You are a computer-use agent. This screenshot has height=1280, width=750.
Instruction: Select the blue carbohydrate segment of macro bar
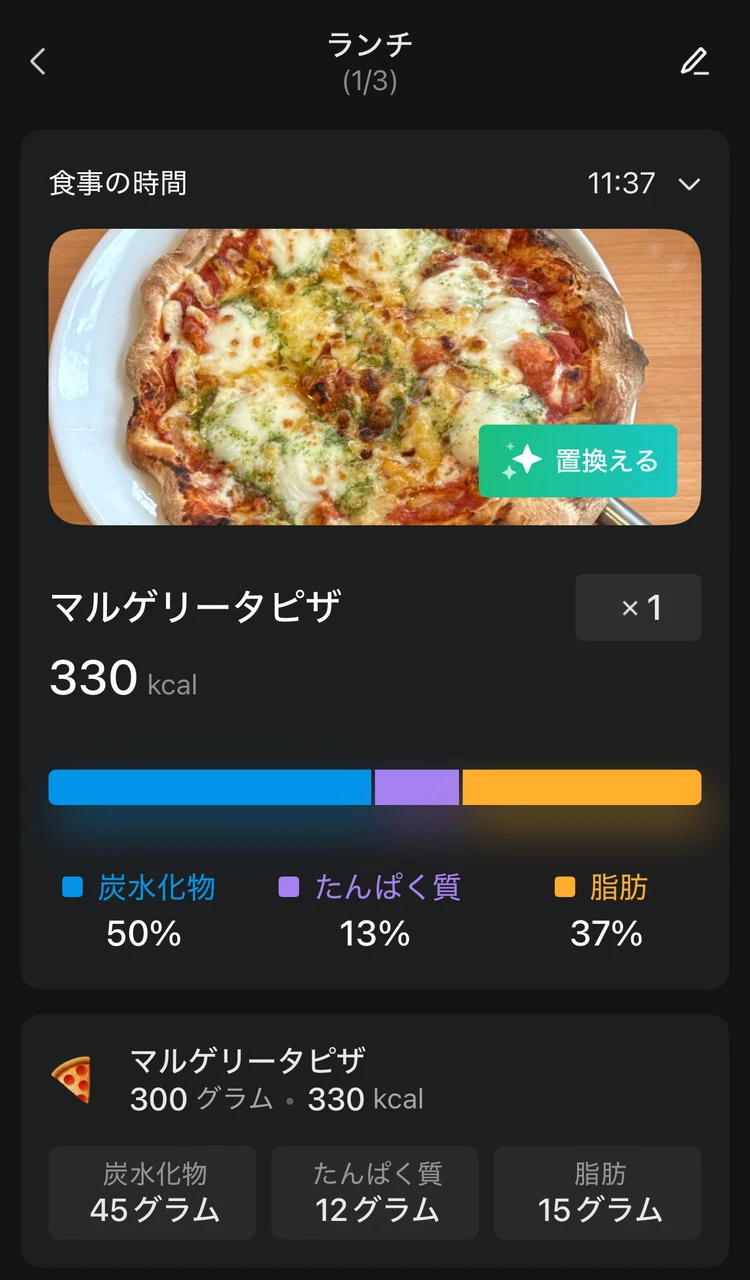210,787
